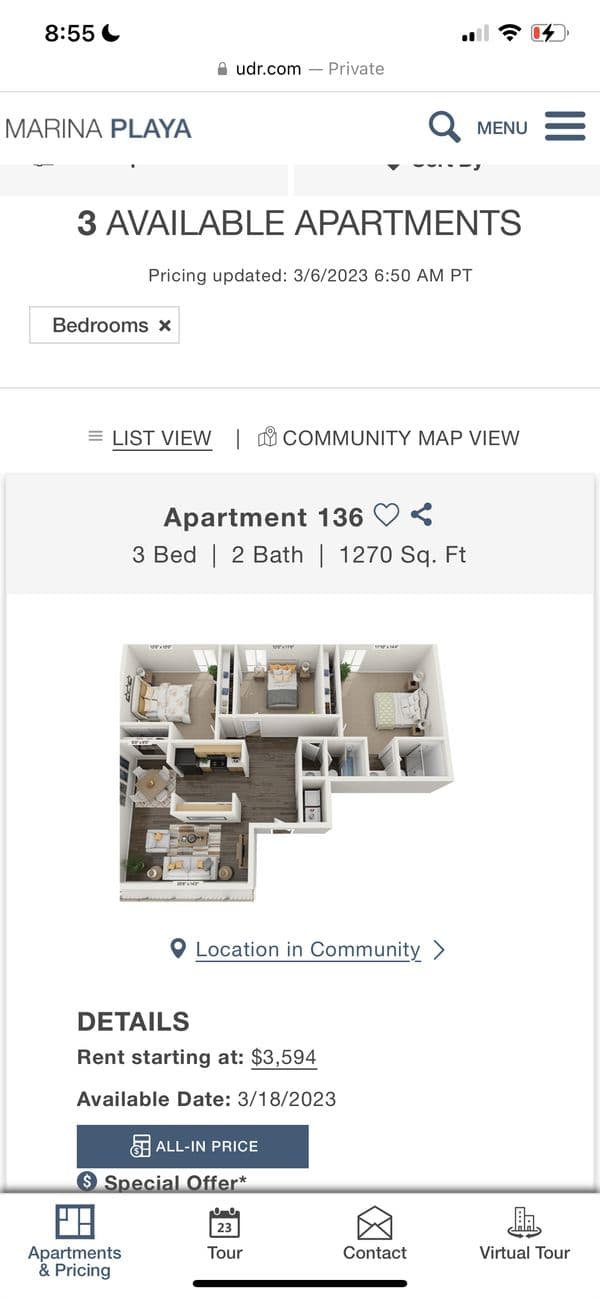
Task: Launch the Virtual Tour tab
Action: (x=524, y=1235)
